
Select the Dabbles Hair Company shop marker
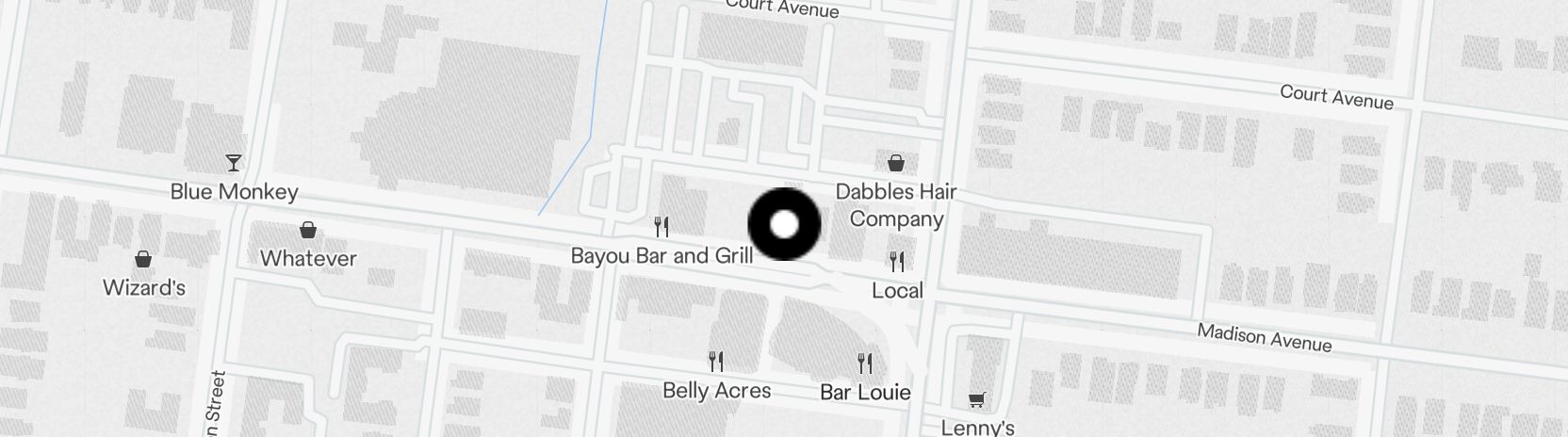pyautogui.click(x=896, y=163)
